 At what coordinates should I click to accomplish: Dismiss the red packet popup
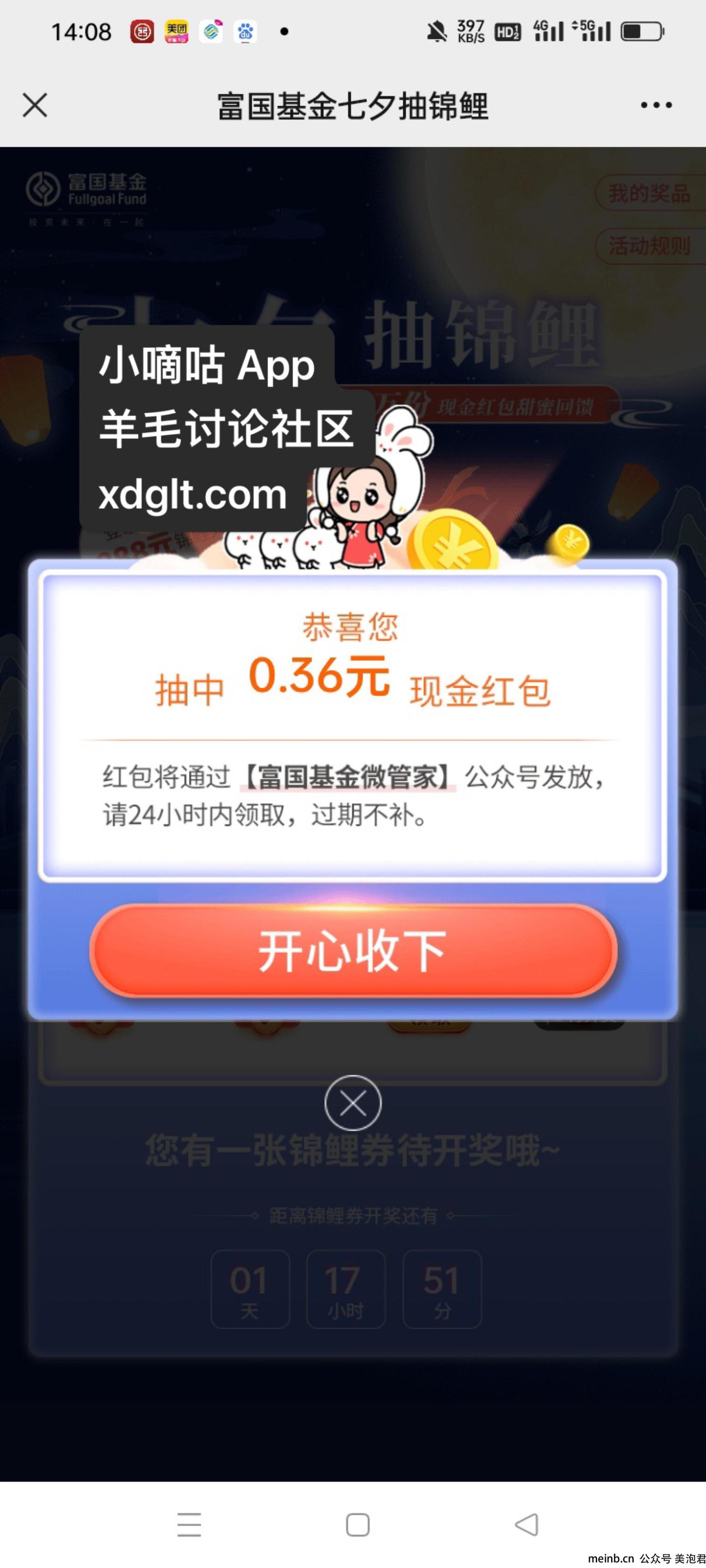(x=353, y=1103)
